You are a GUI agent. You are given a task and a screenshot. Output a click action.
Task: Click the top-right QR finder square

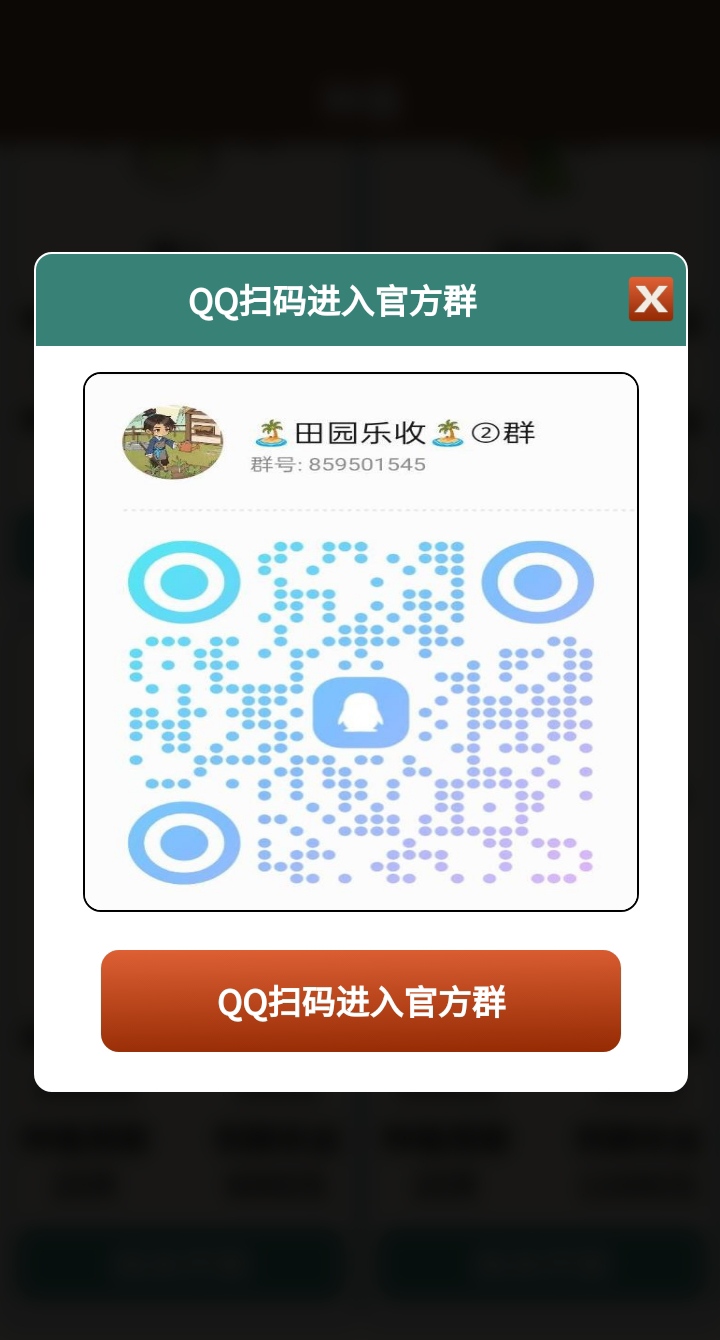coord(539,581)
